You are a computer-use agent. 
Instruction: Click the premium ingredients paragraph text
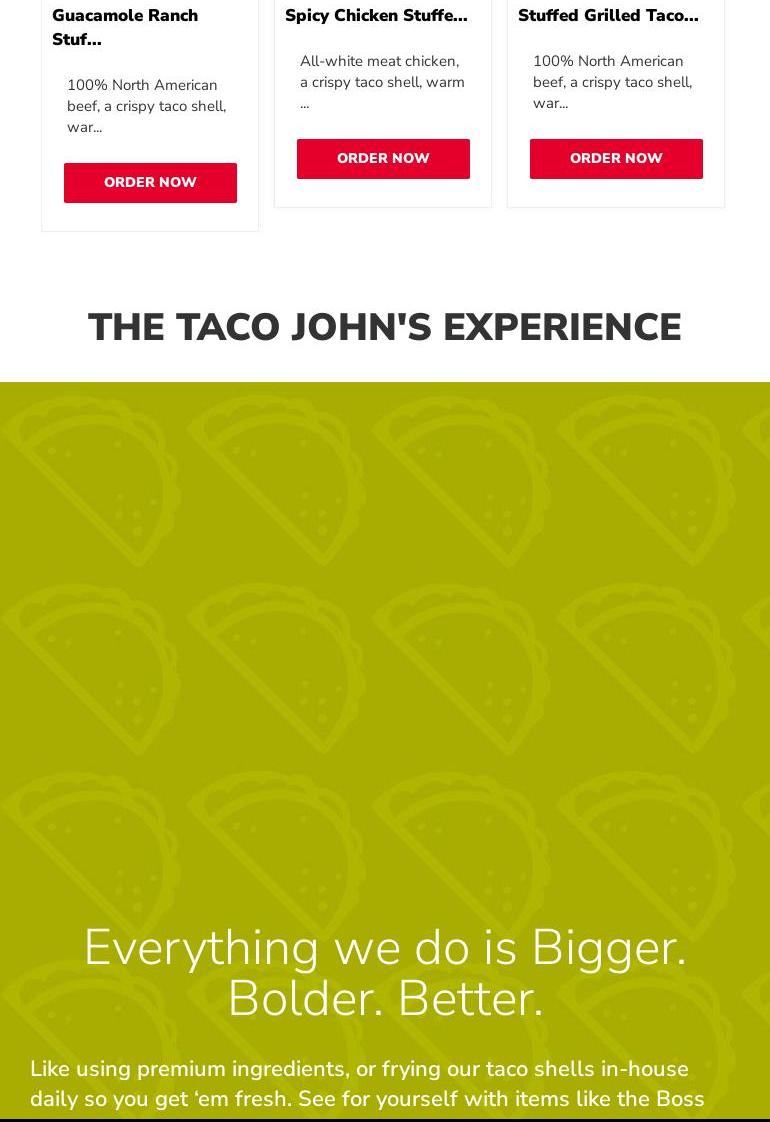(x=367, y=1084)
